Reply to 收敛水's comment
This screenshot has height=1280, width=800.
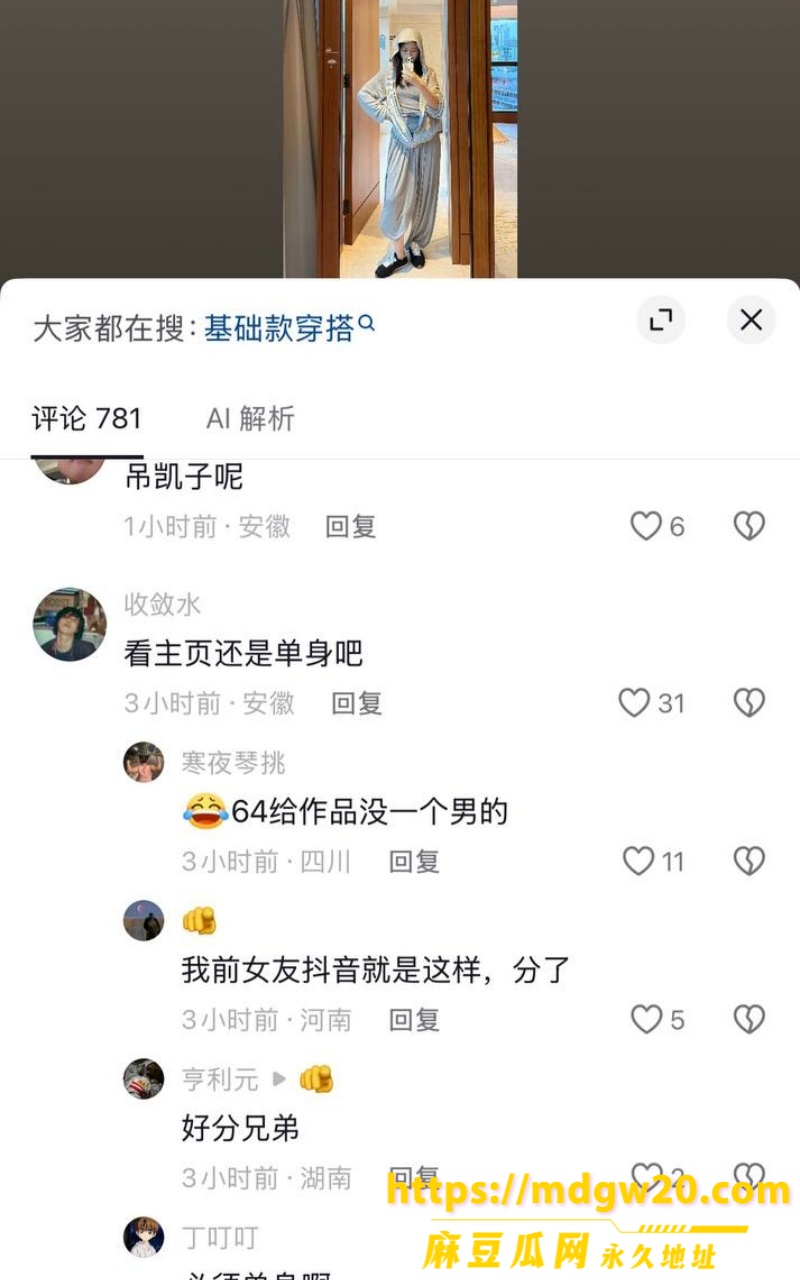[357, 703]
